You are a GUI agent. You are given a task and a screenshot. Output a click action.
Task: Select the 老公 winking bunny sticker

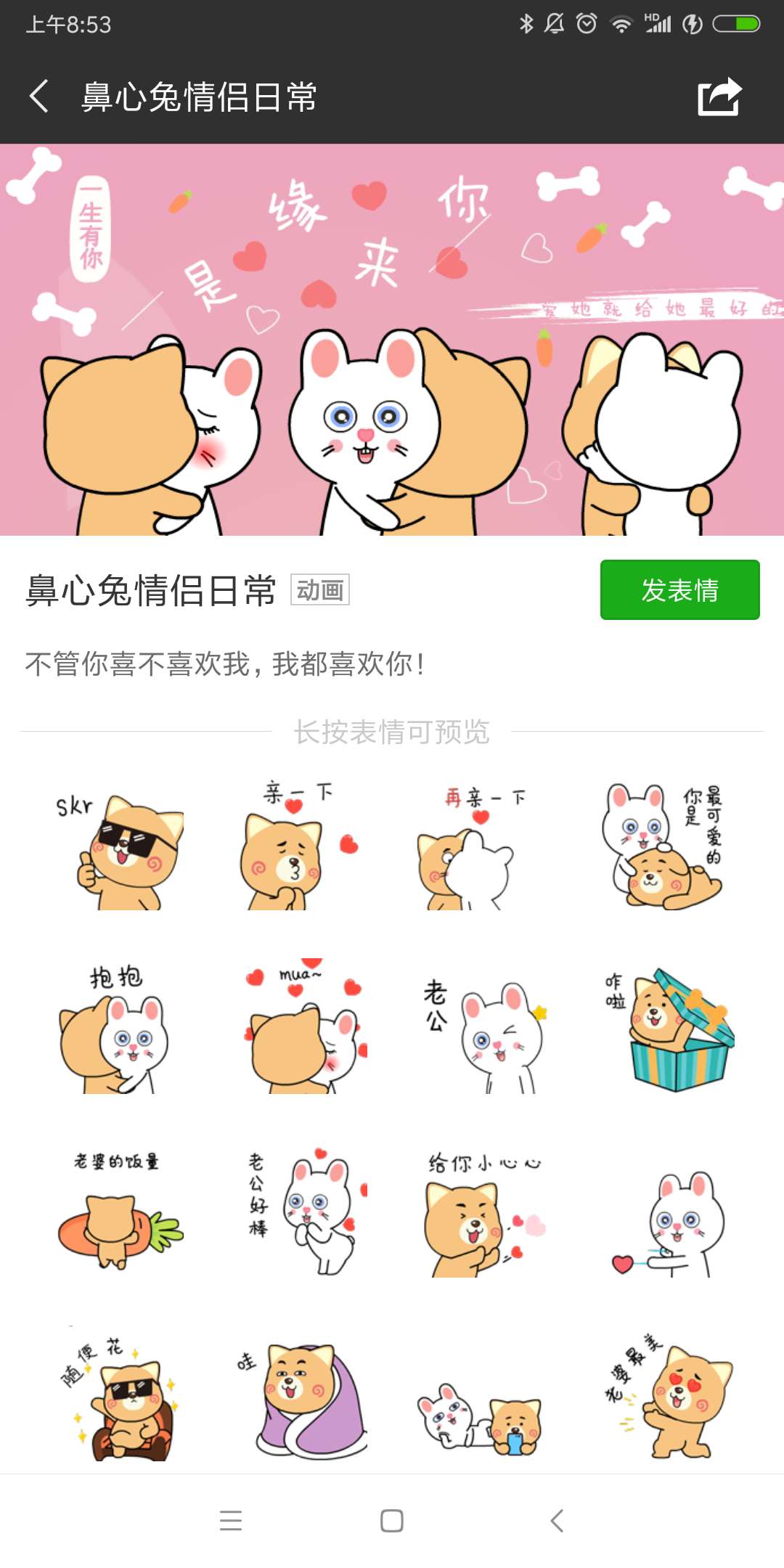tap(481, 1031)
